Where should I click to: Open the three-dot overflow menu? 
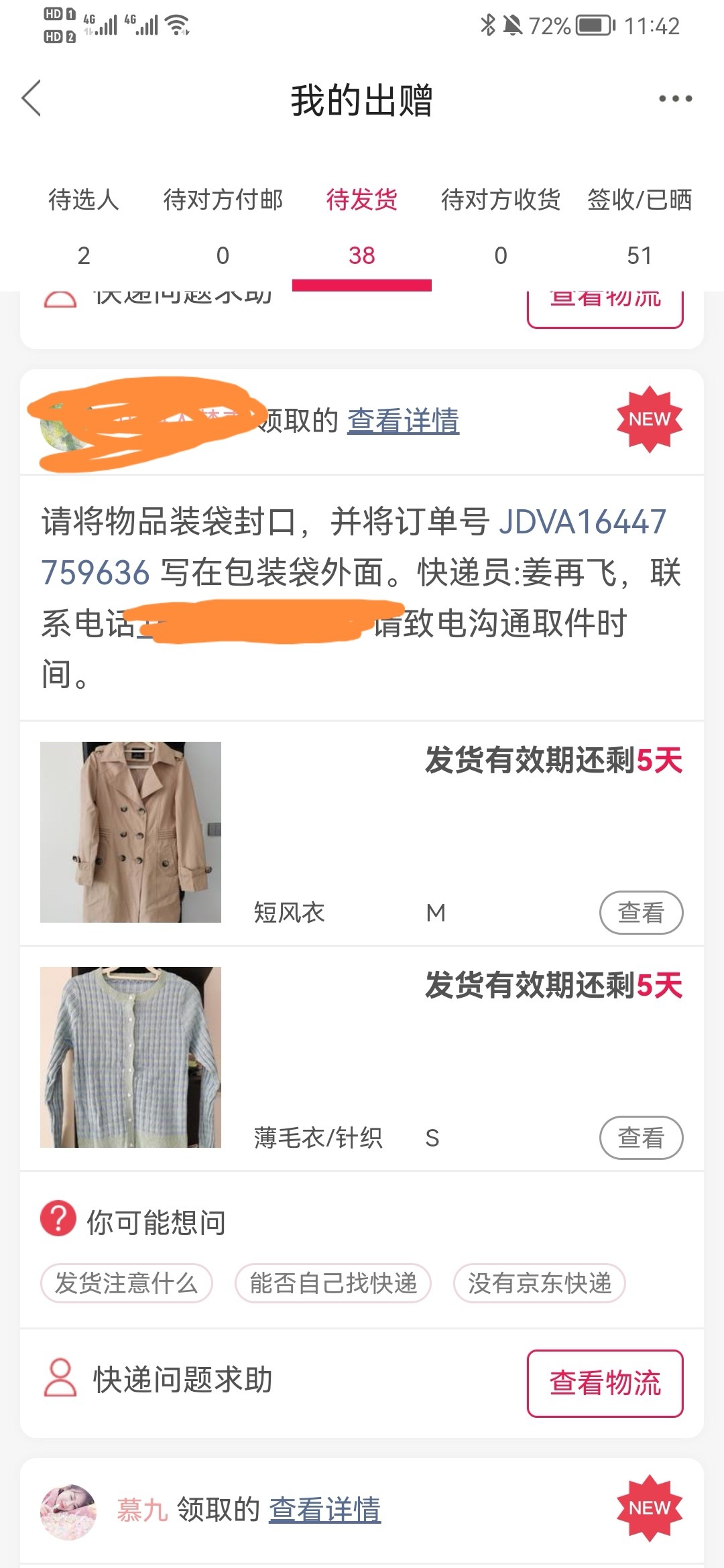coord(674,99)
